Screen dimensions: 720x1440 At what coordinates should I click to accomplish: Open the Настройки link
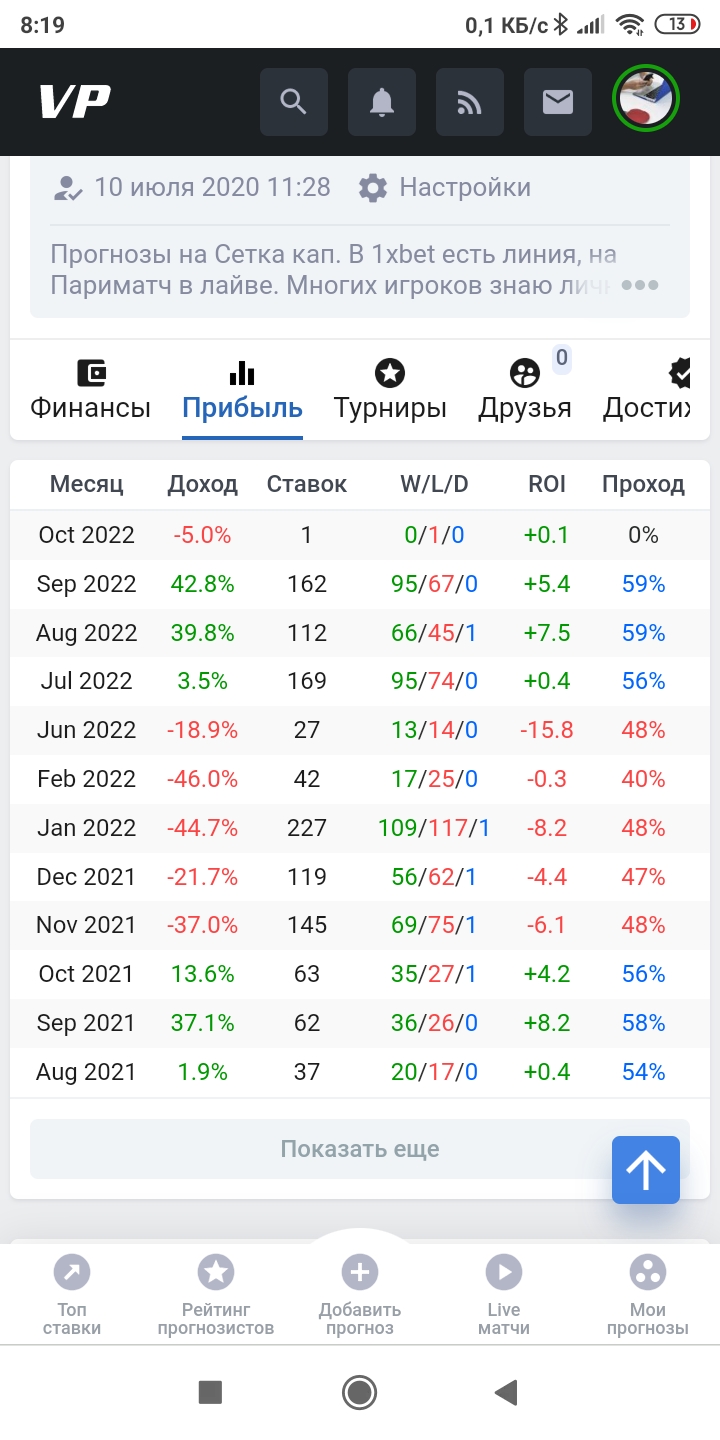point(464,187)
